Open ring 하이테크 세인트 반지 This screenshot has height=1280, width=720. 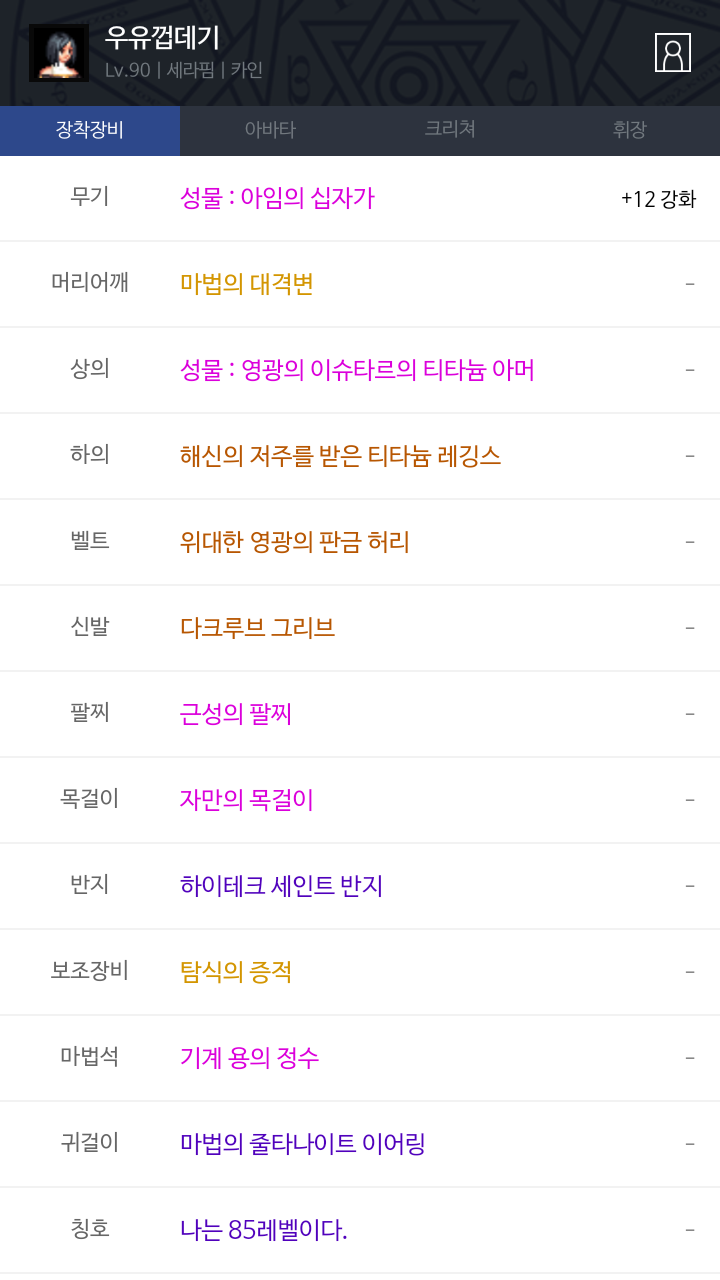pyautogui.click(x=281, y=886)
